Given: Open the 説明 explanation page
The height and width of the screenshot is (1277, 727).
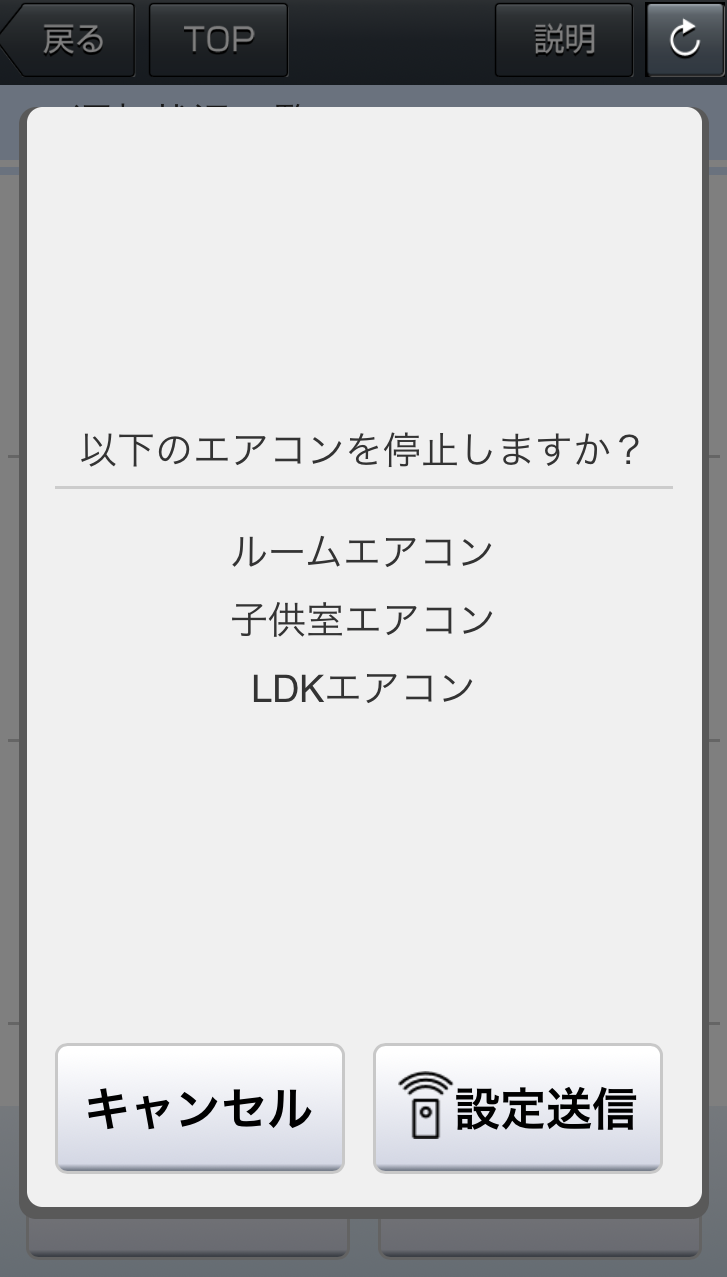Looking at the screenshot, I should [564, 40].
